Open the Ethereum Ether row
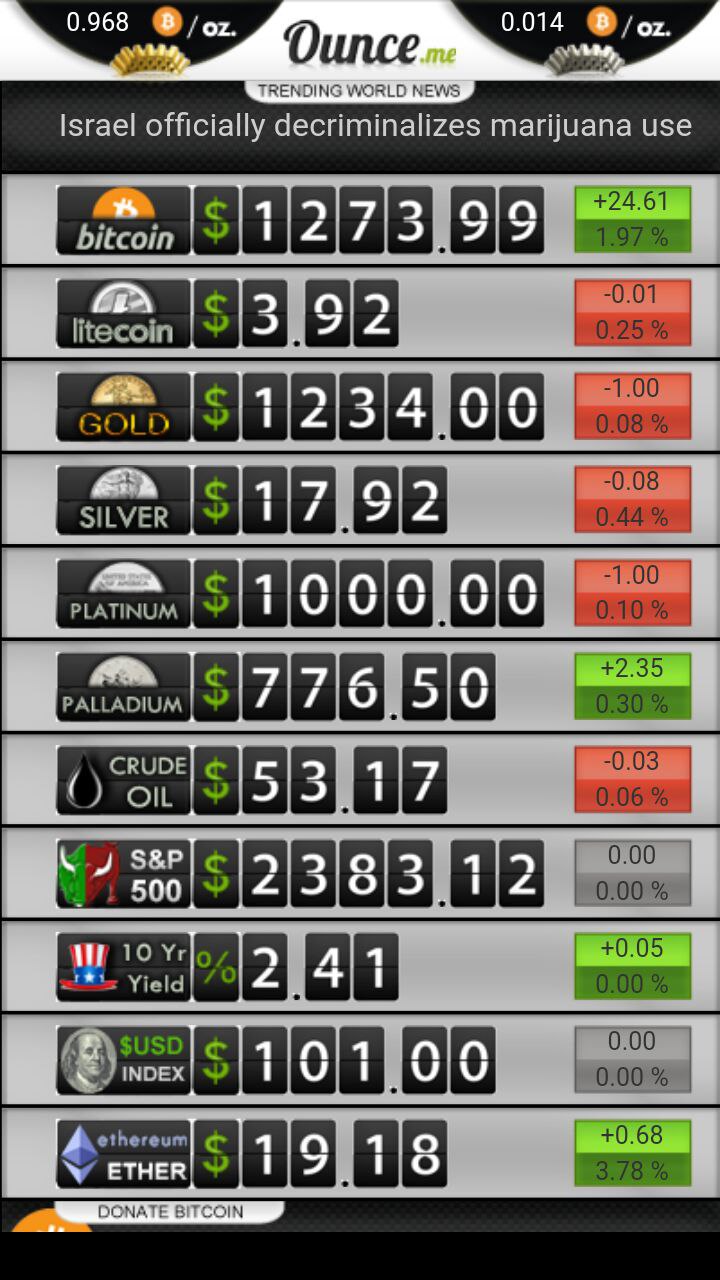 (x=360, y=1153)
